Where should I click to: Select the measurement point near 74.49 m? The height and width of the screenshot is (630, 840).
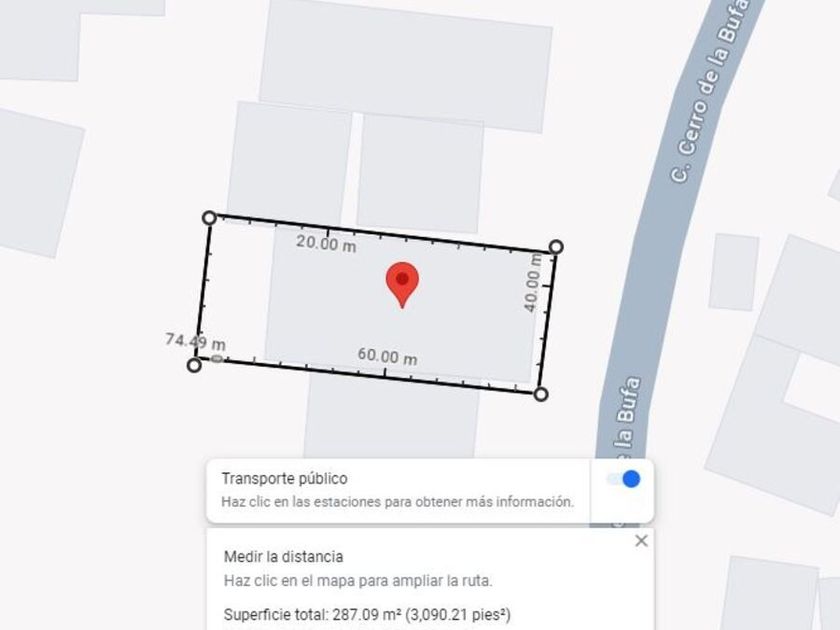tap(194, 365)
